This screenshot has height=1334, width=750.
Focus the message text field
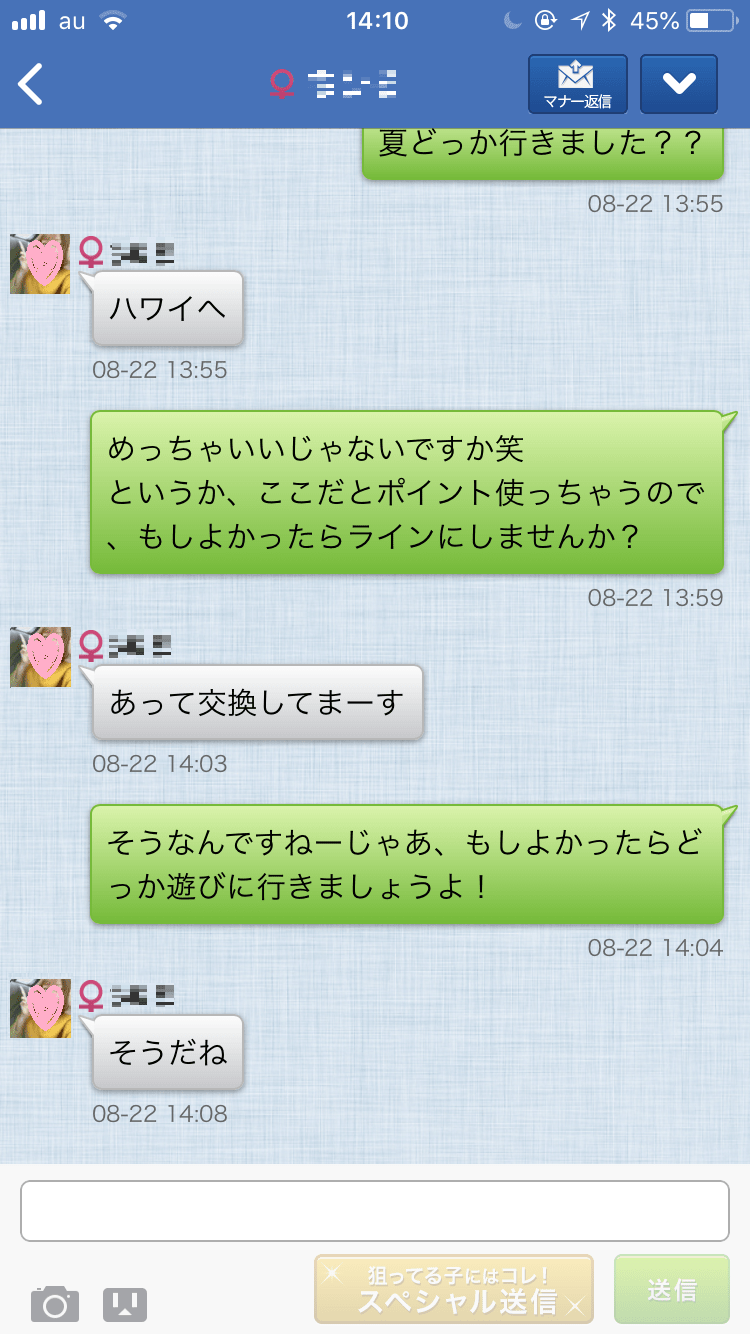pos(374,1211)
